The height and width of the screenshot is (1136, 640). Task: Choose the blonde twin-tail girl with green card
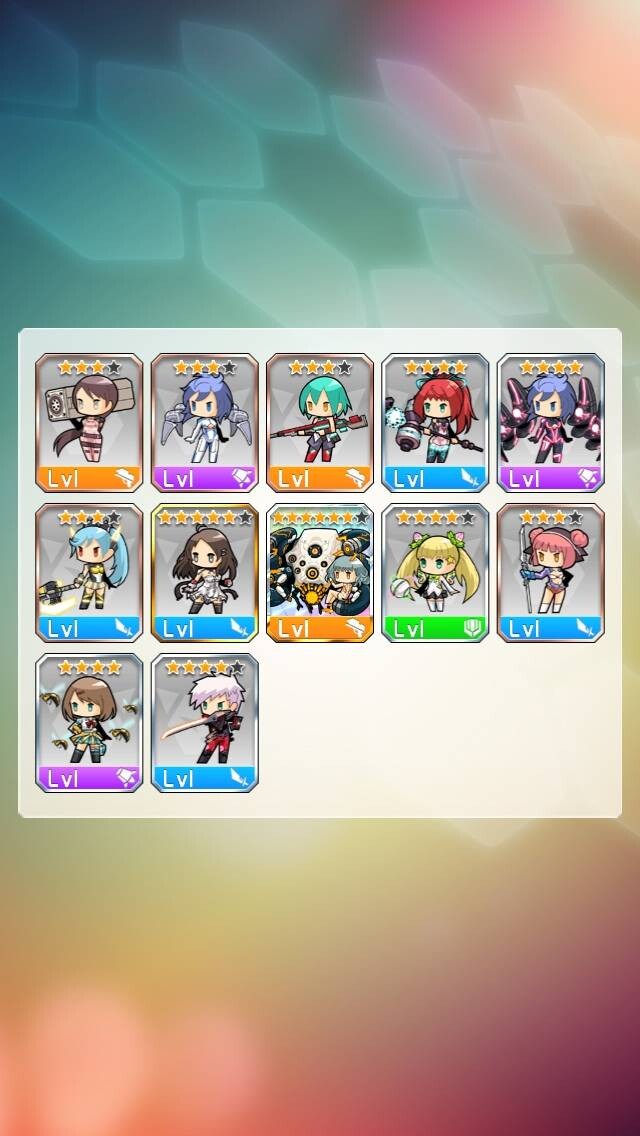point(435,573)
